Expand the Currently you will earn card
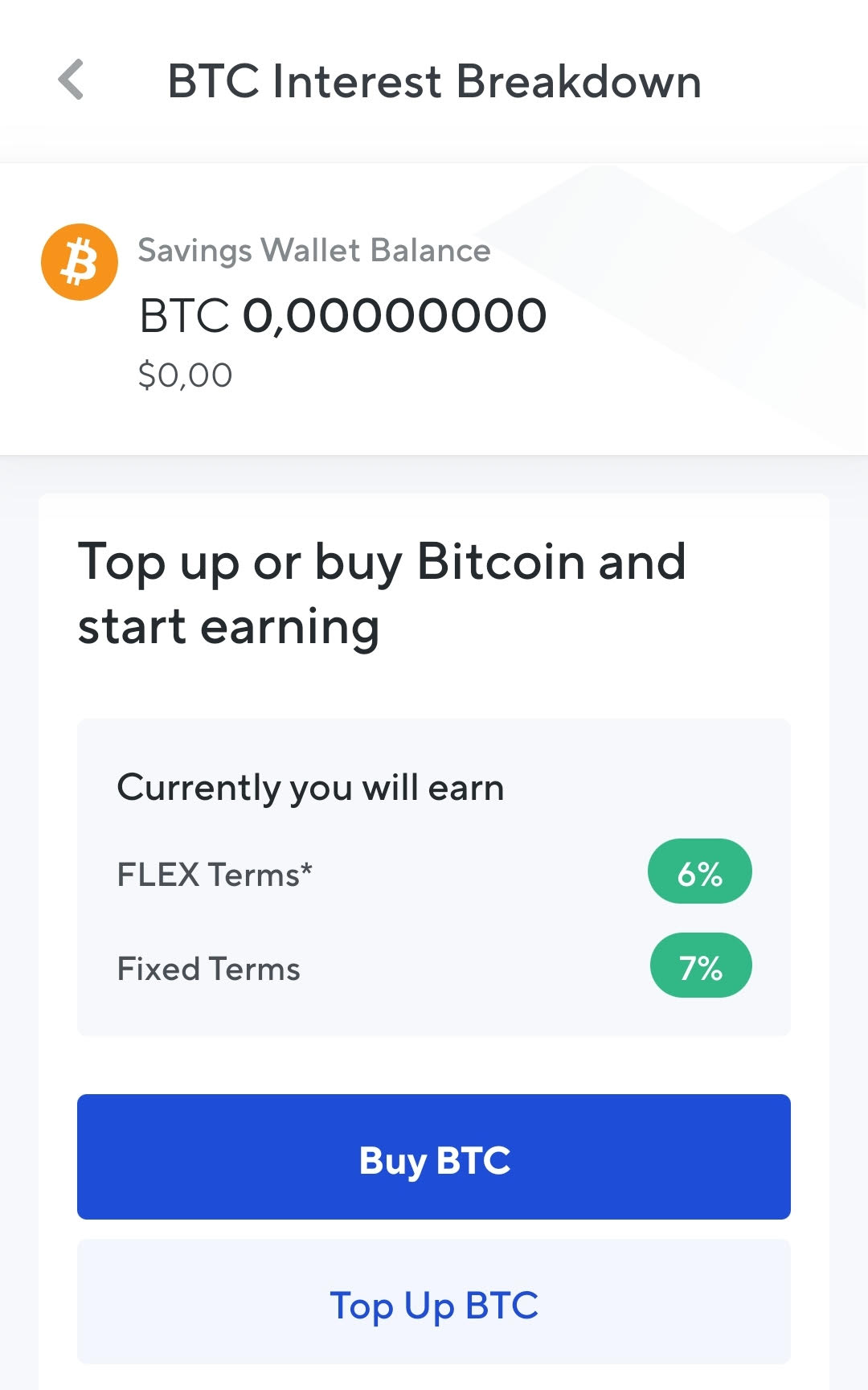The height and width of the screenshot is (1390, 868). 434,875
